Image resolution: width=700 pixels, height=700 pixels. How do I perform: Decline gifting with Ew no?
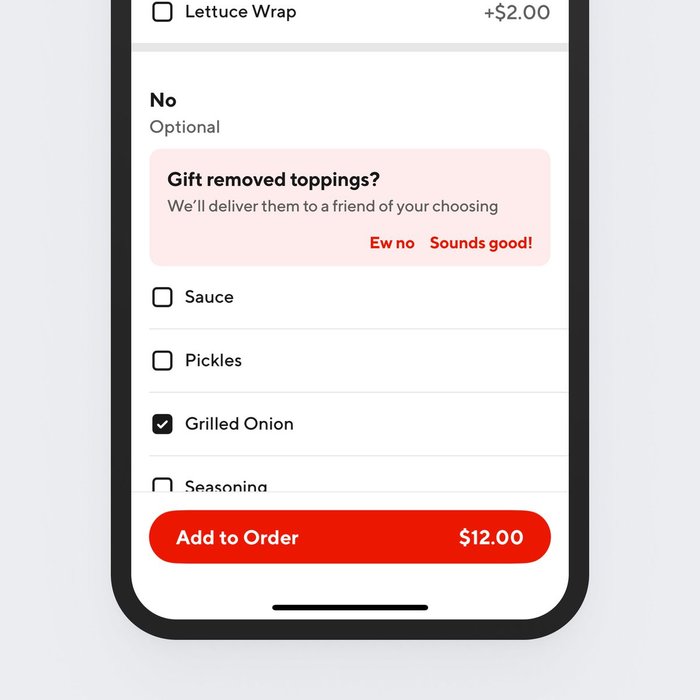click(x=392, y=243)
